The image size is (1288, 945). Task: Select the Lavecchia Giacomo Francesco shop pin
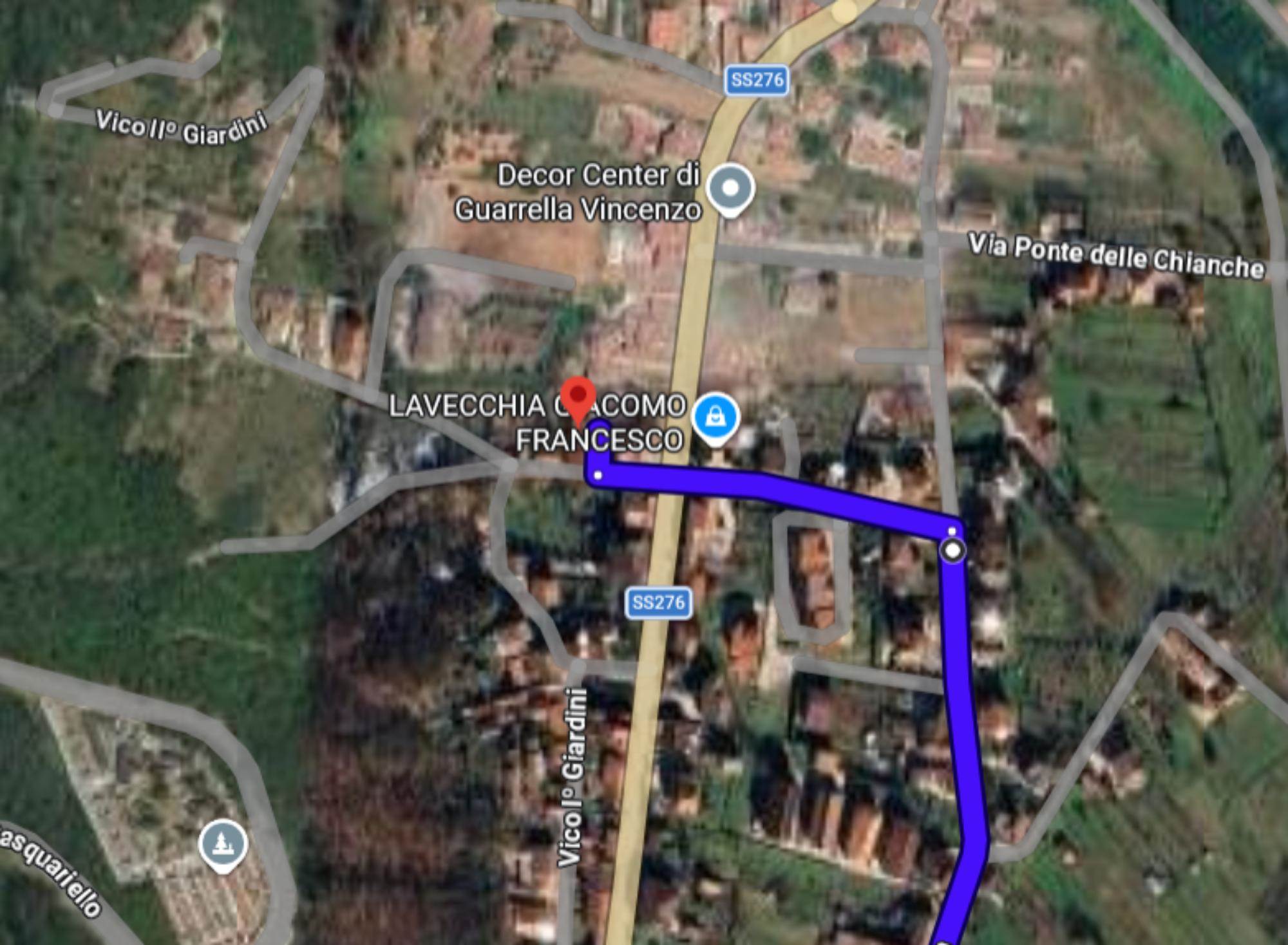(715, 416)
